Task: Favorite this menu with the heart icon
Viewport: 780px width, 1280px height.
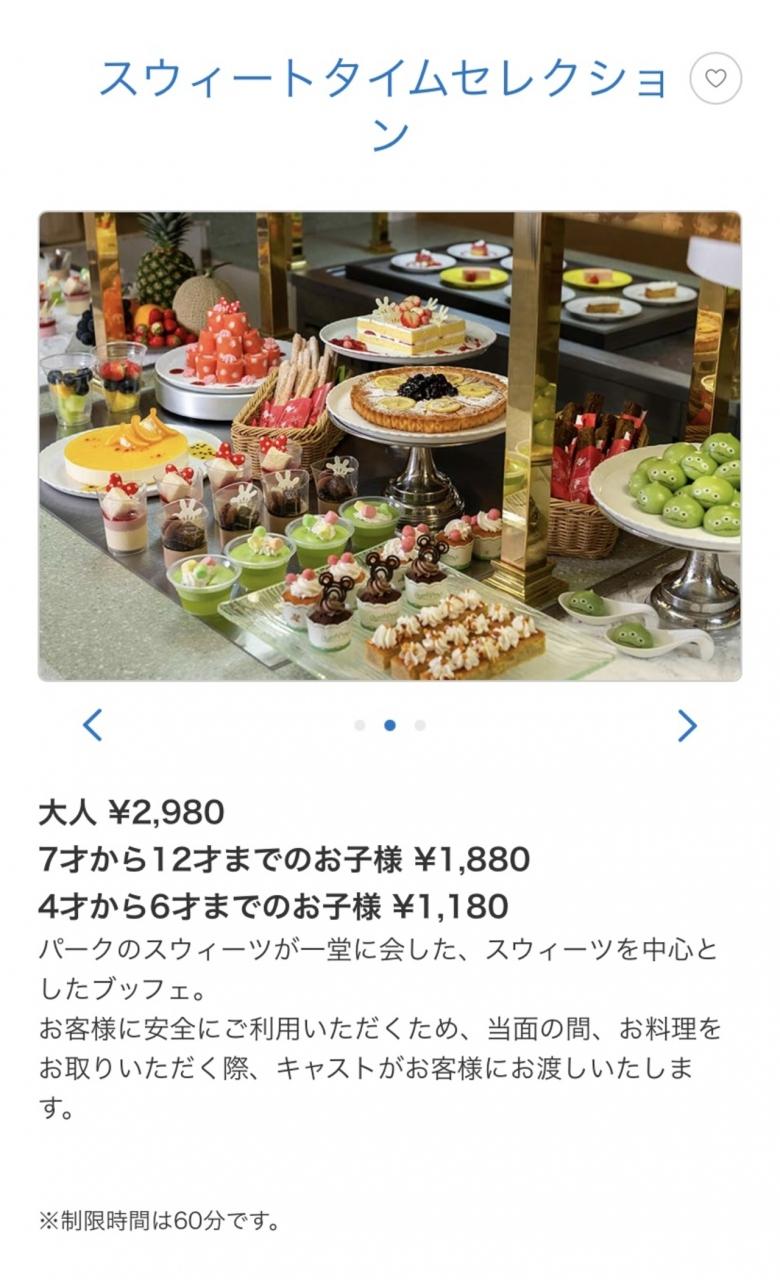Action: (716, 78)
